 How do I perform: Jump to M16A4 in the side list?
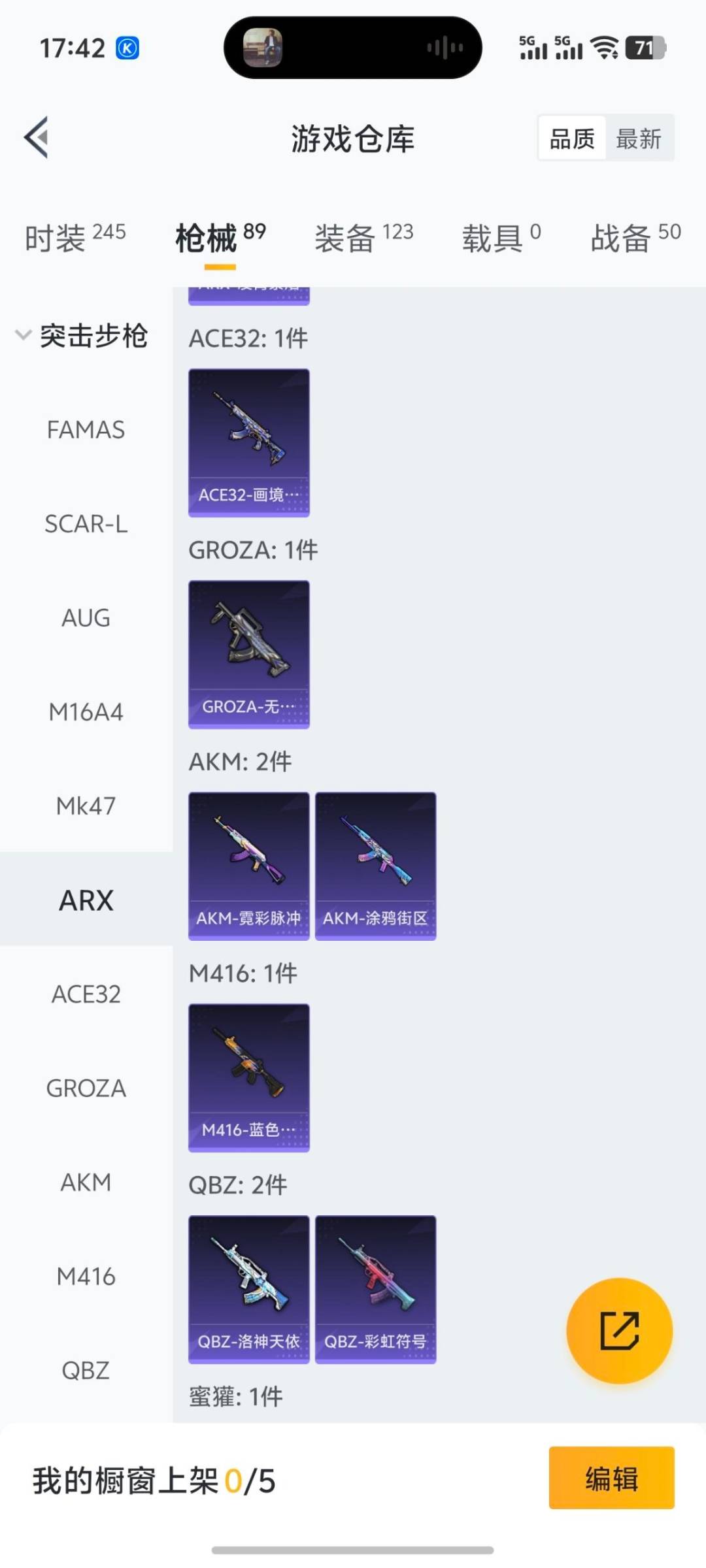point(86,712)
